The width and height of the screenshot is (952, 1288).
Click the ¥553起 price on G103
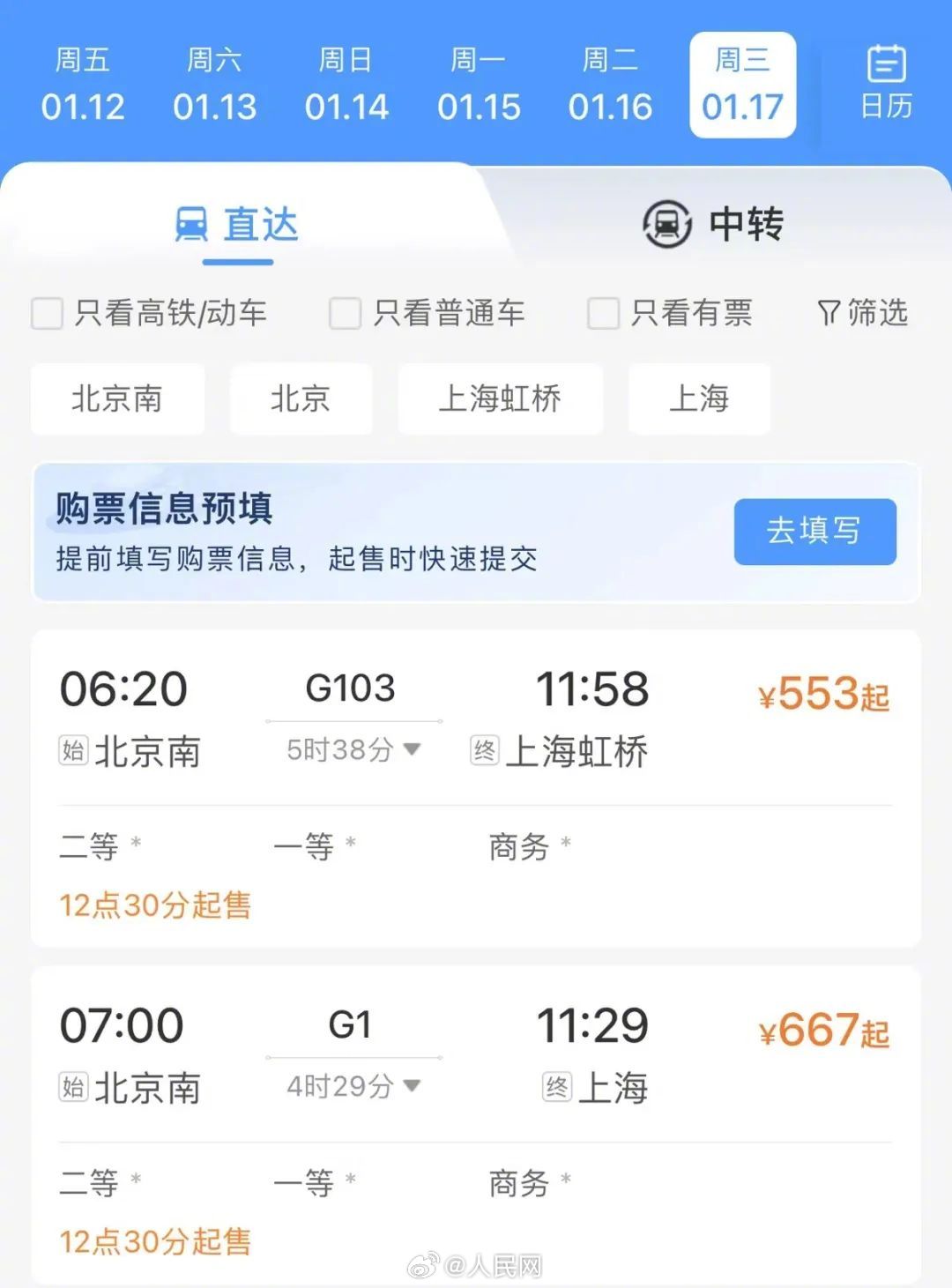pos(822,695)
